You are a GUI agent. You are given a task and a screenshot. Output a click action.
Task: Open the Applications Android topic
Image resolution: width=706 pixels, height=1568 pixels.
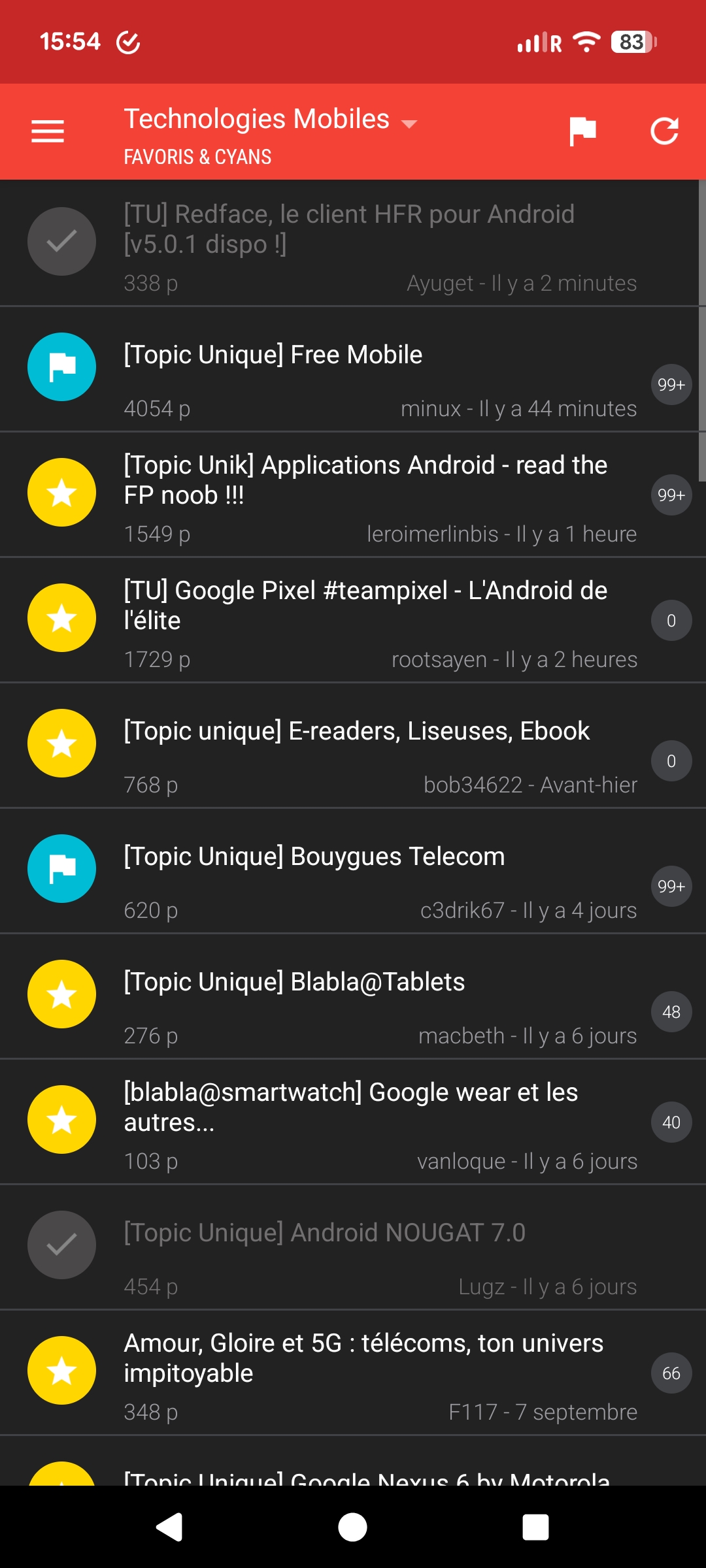click(365, 480)
